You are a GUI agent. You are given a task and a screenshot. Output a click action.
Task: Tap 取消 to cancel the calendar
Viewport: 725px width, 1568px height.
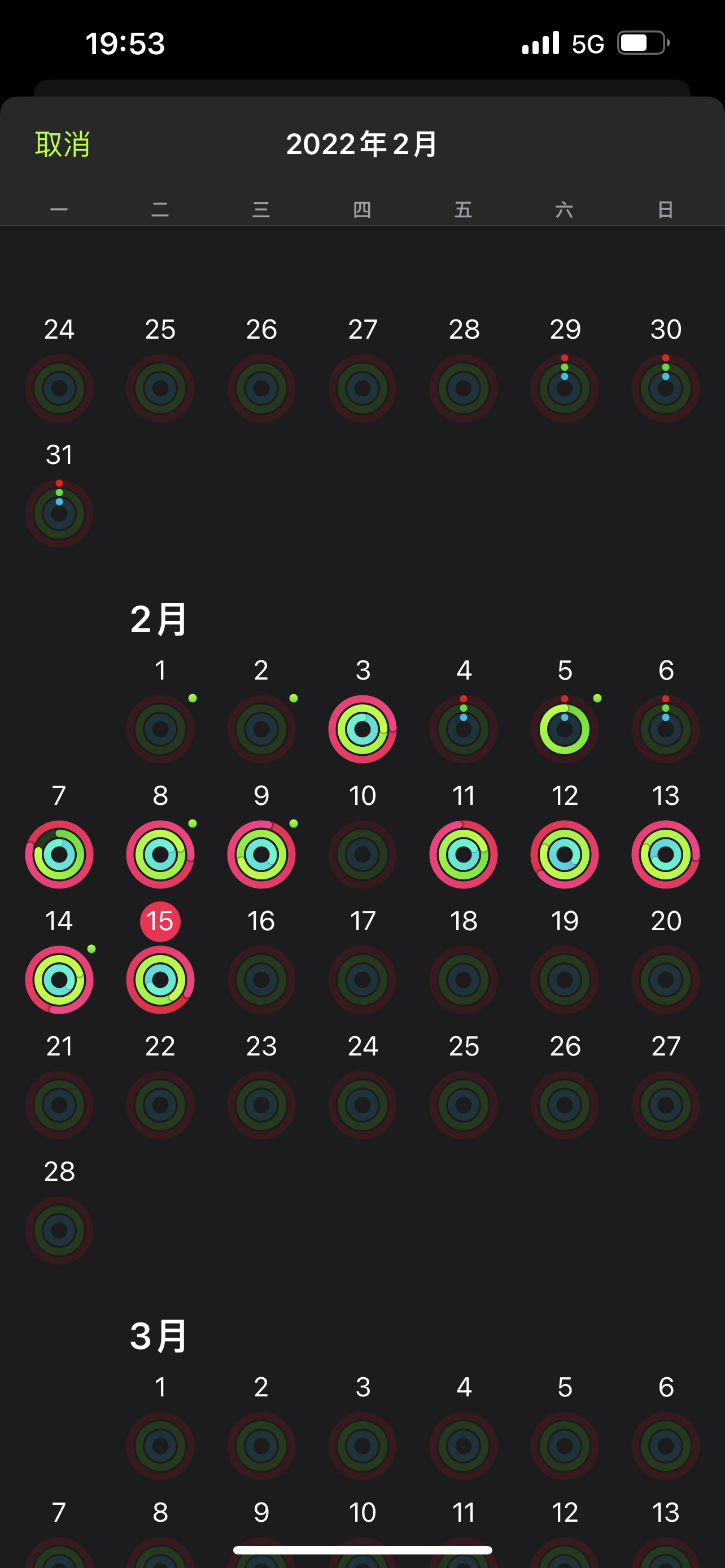click(x=62, y=144)
